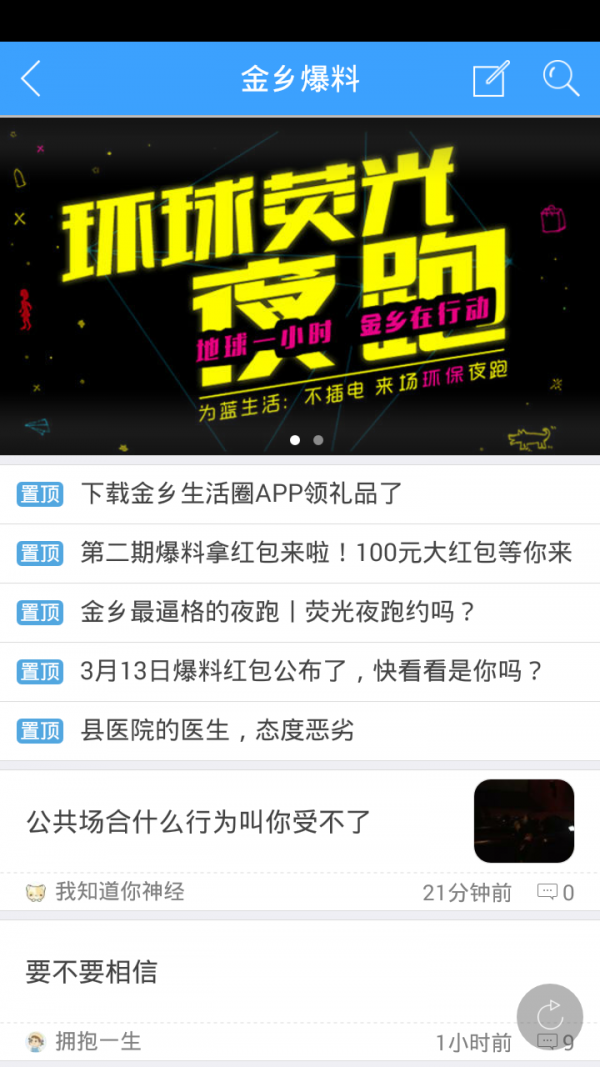The image size is (600, 1067).
Task: Open the search magnifier icon
Action: click(x=561, y=79)
